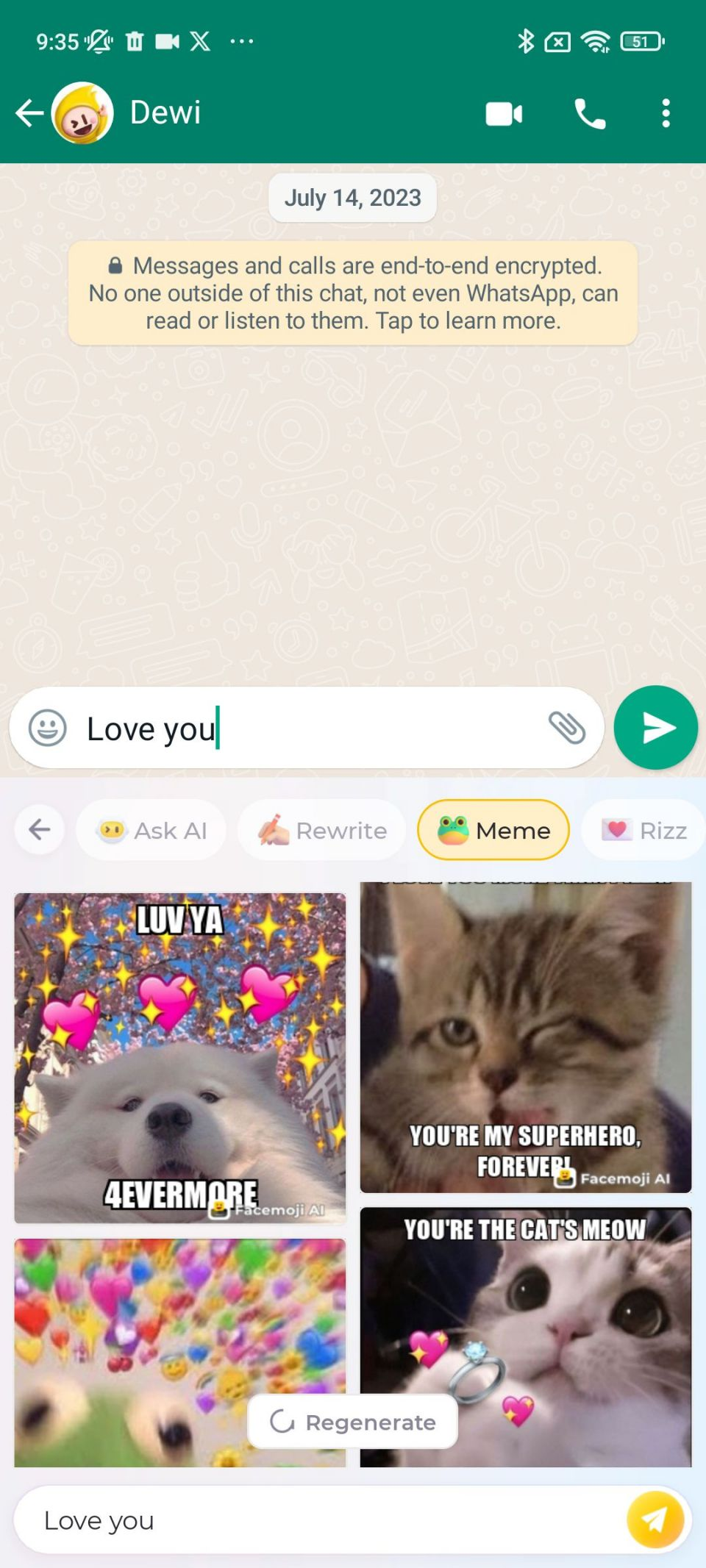Submit the Love you prompt in Facemoji

(656, 1519)
